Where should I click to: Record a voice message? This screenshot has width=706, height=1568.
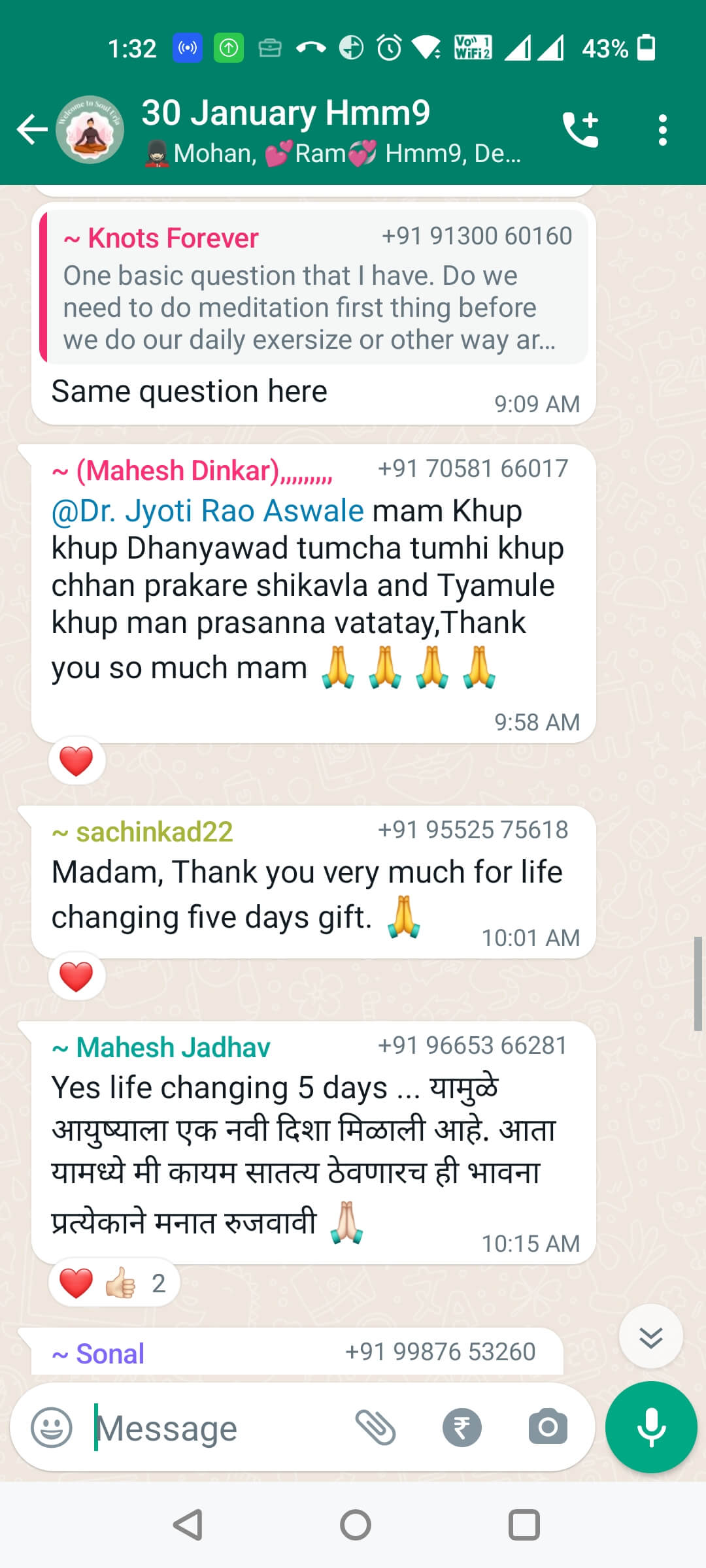tap(651, 1428)
